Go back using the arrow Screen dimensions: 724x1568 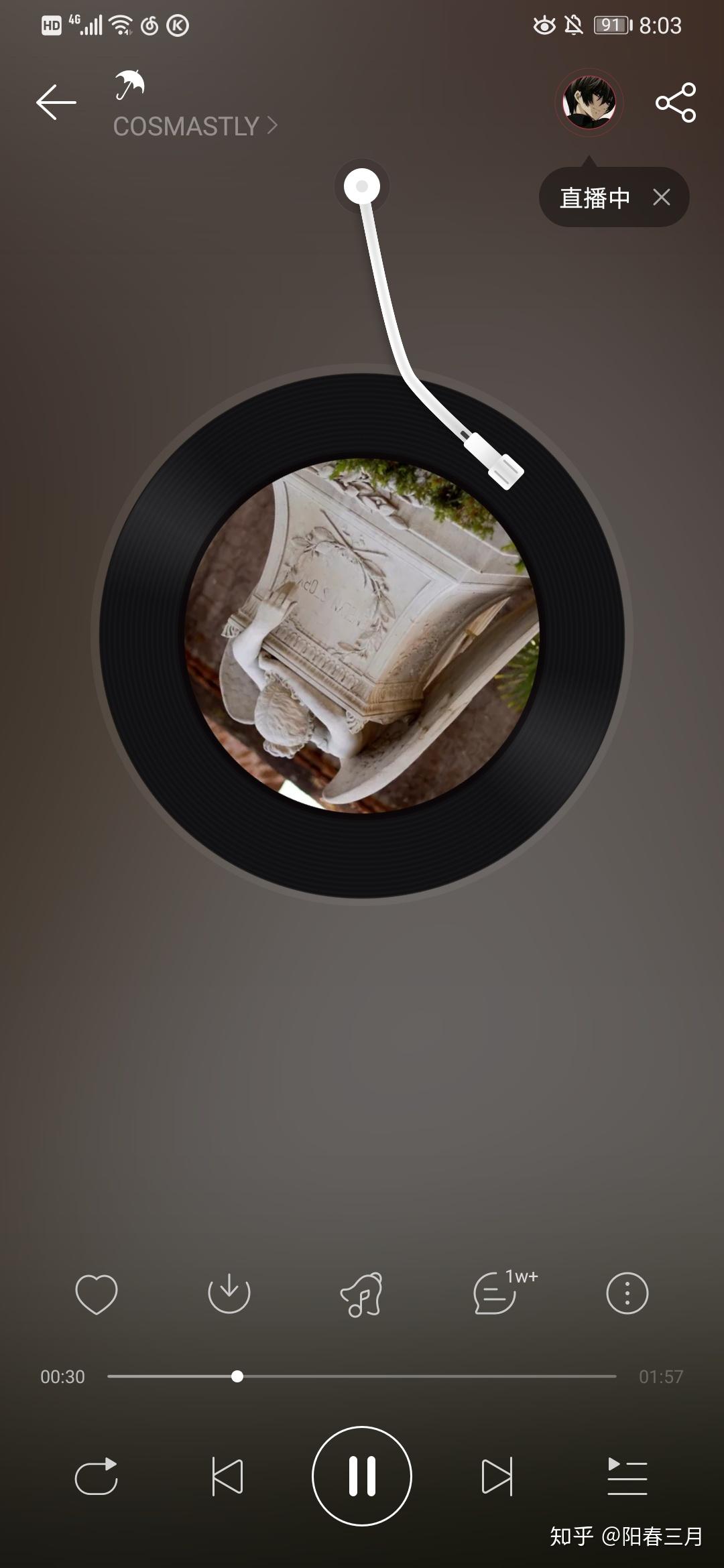56,102
